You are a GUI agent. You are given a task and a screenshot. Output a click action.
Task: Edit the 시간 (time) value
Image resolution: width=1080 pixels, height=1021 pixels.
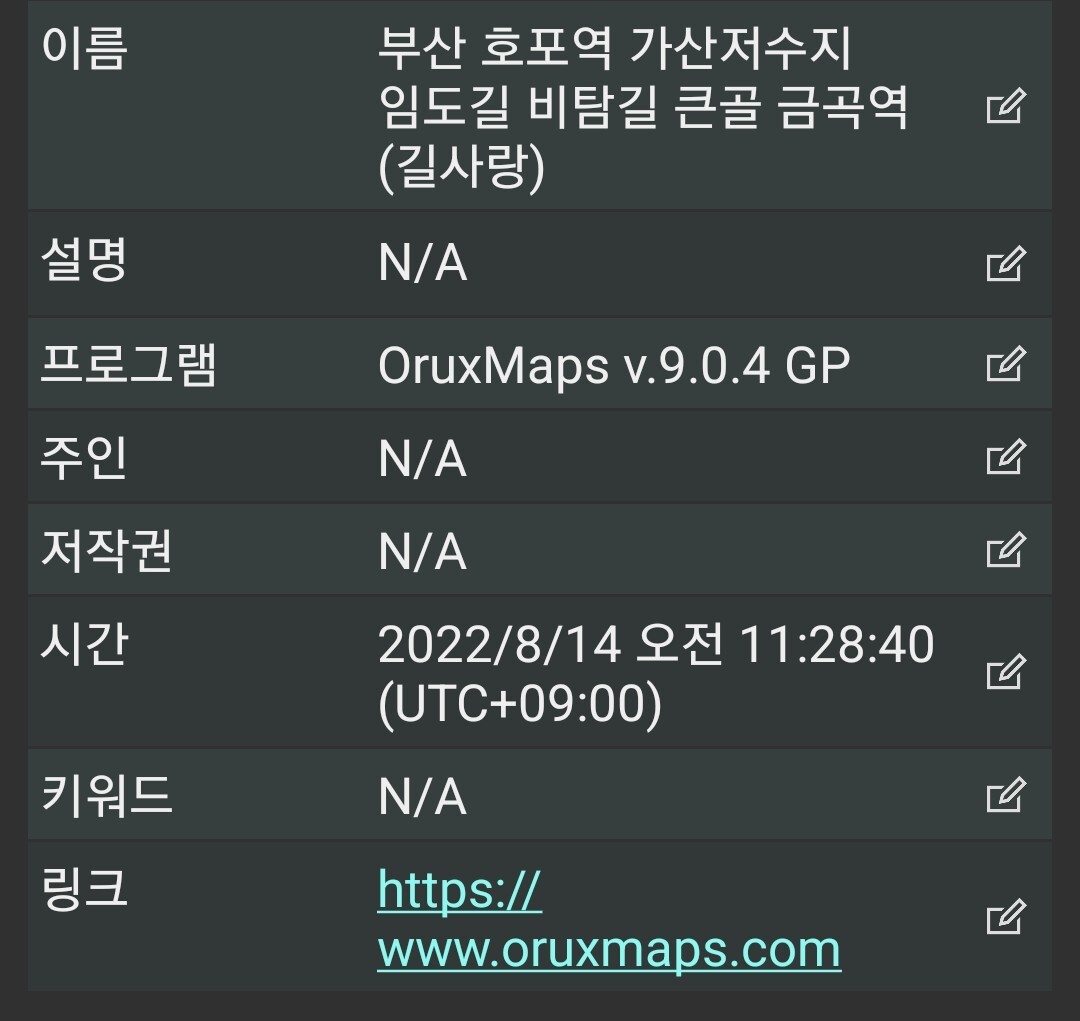(x=1006, y=672)
